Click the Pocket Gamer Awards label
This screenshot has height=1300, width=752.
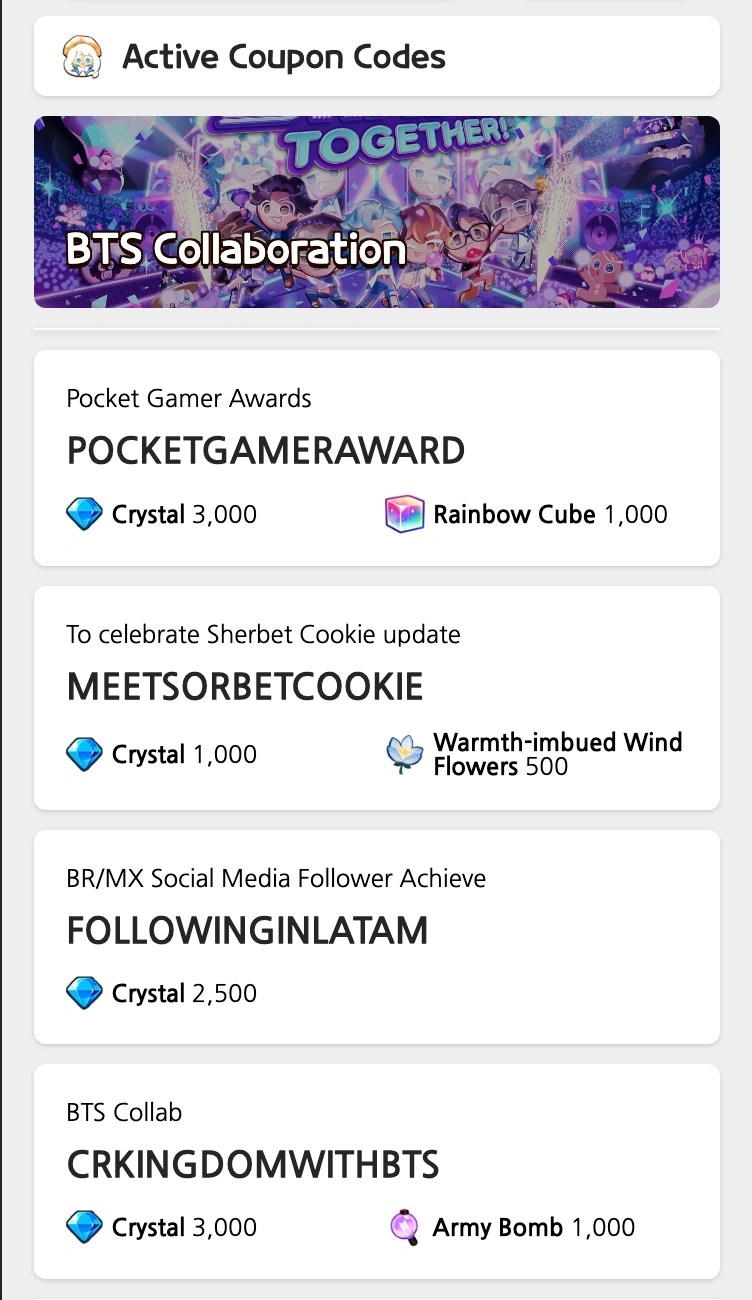click(x=188, y=398)
